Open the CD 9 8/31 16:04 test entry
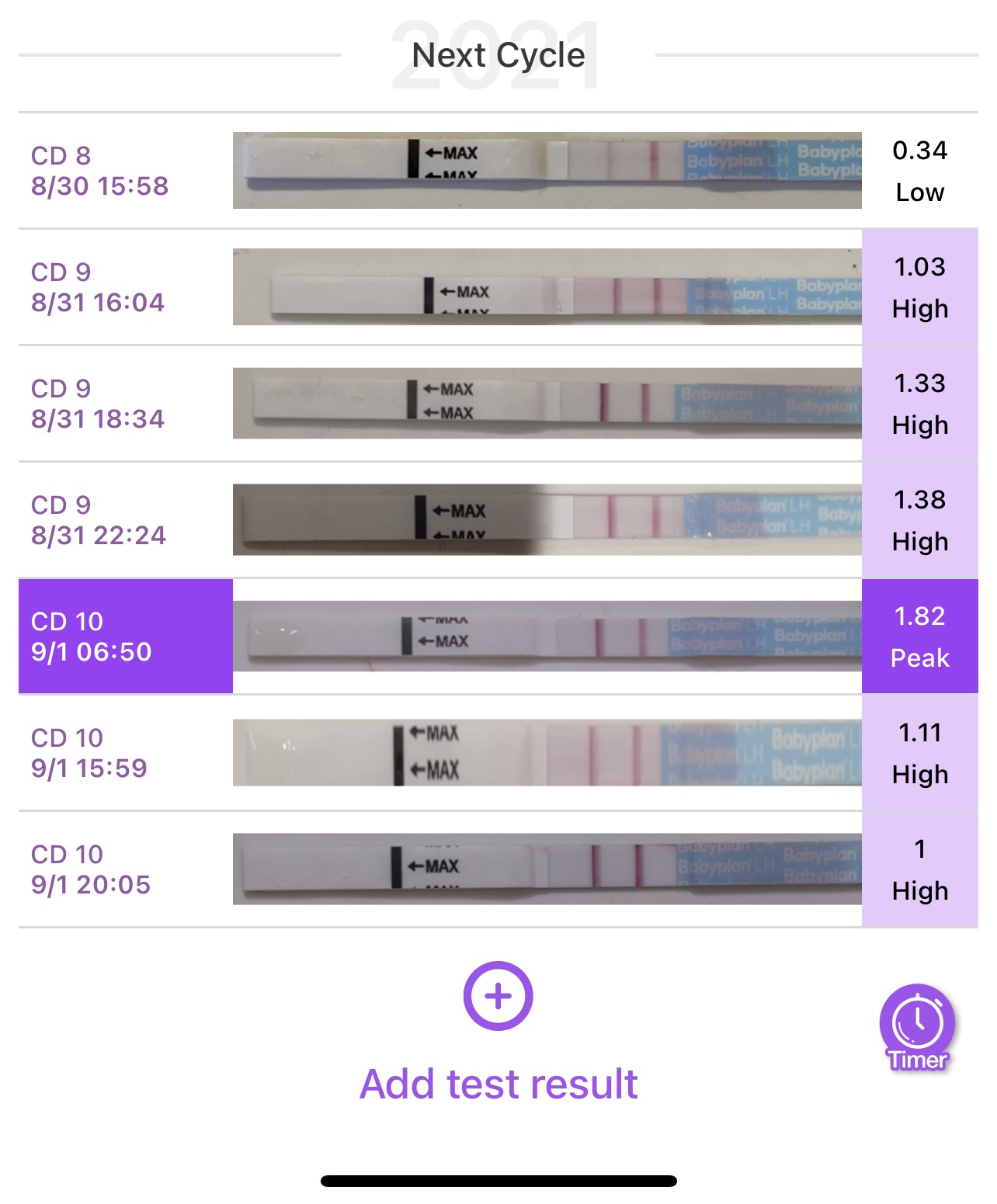This screenshot has height=1204, width=997. pos(497,287)
